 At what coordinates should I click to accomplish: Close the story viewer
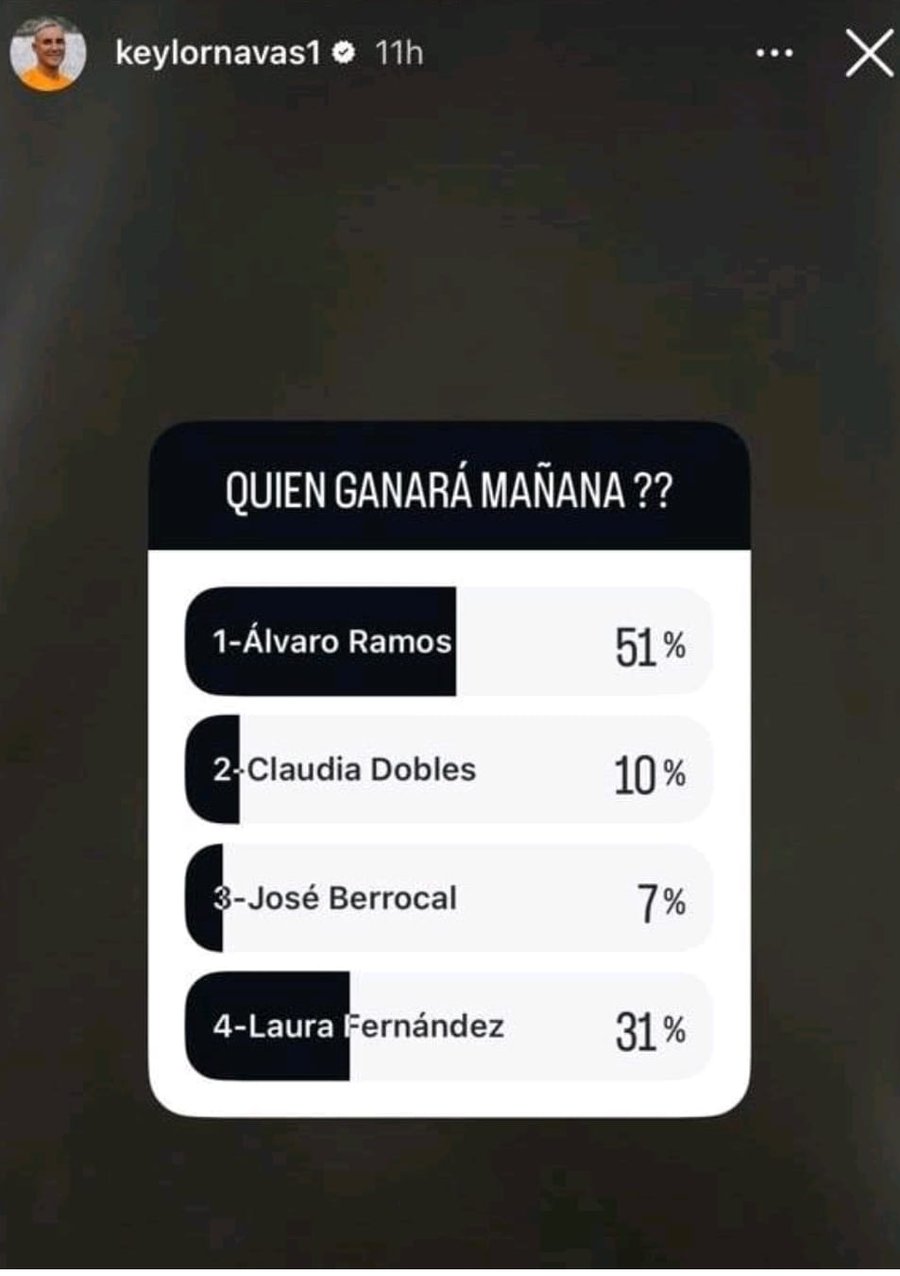(x=868, y=54)
